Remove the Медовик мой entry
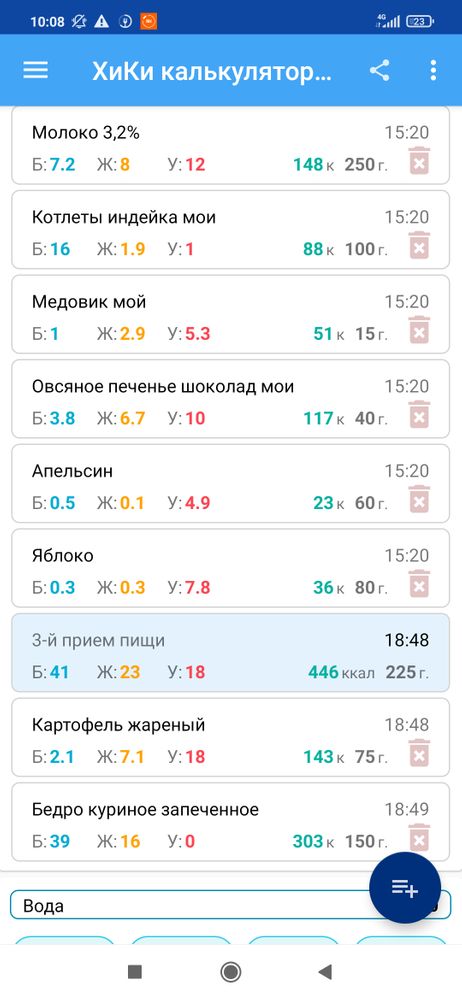This screenshot has width=462, height=1000. [x=419, y=330]
